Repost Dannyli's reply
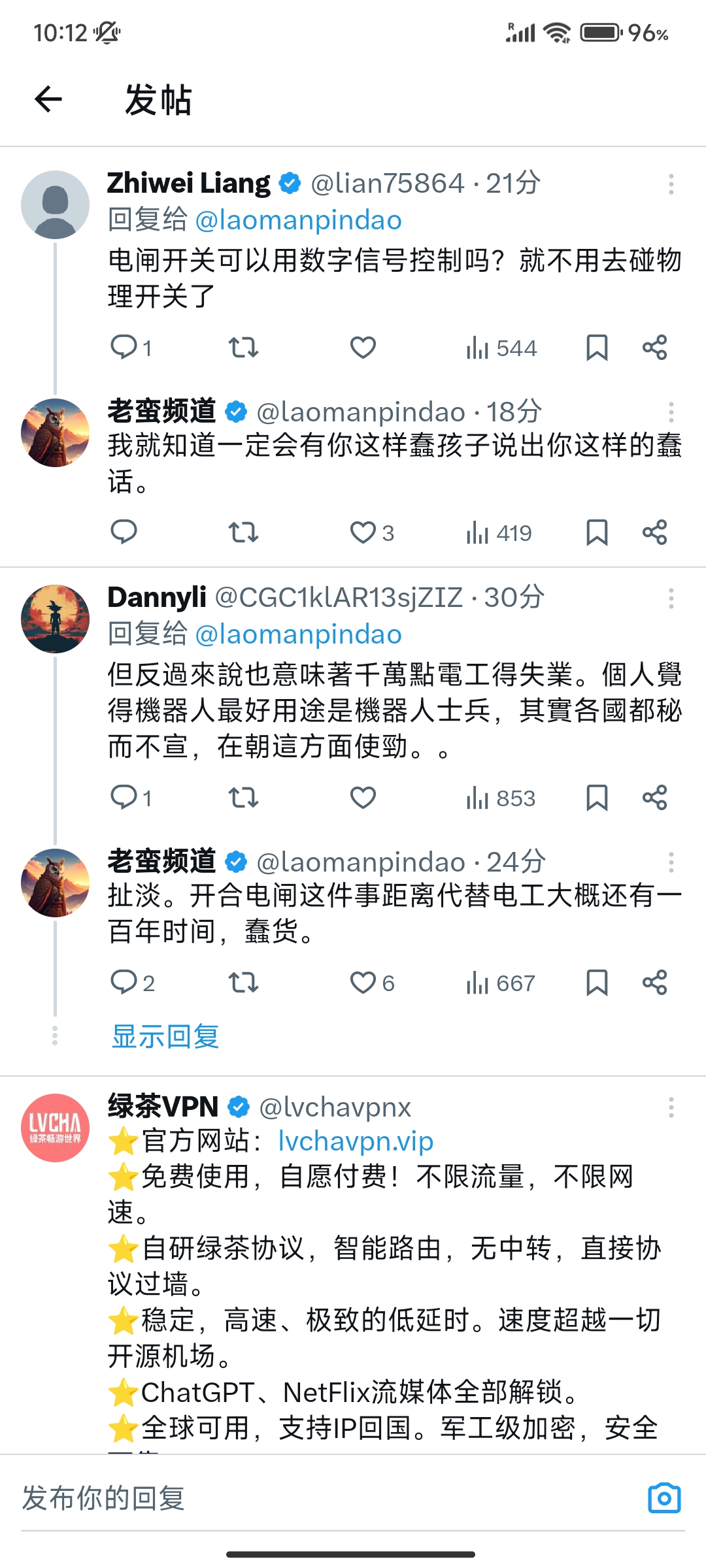Screen dimensions: 706x1568 coord(243,798)
